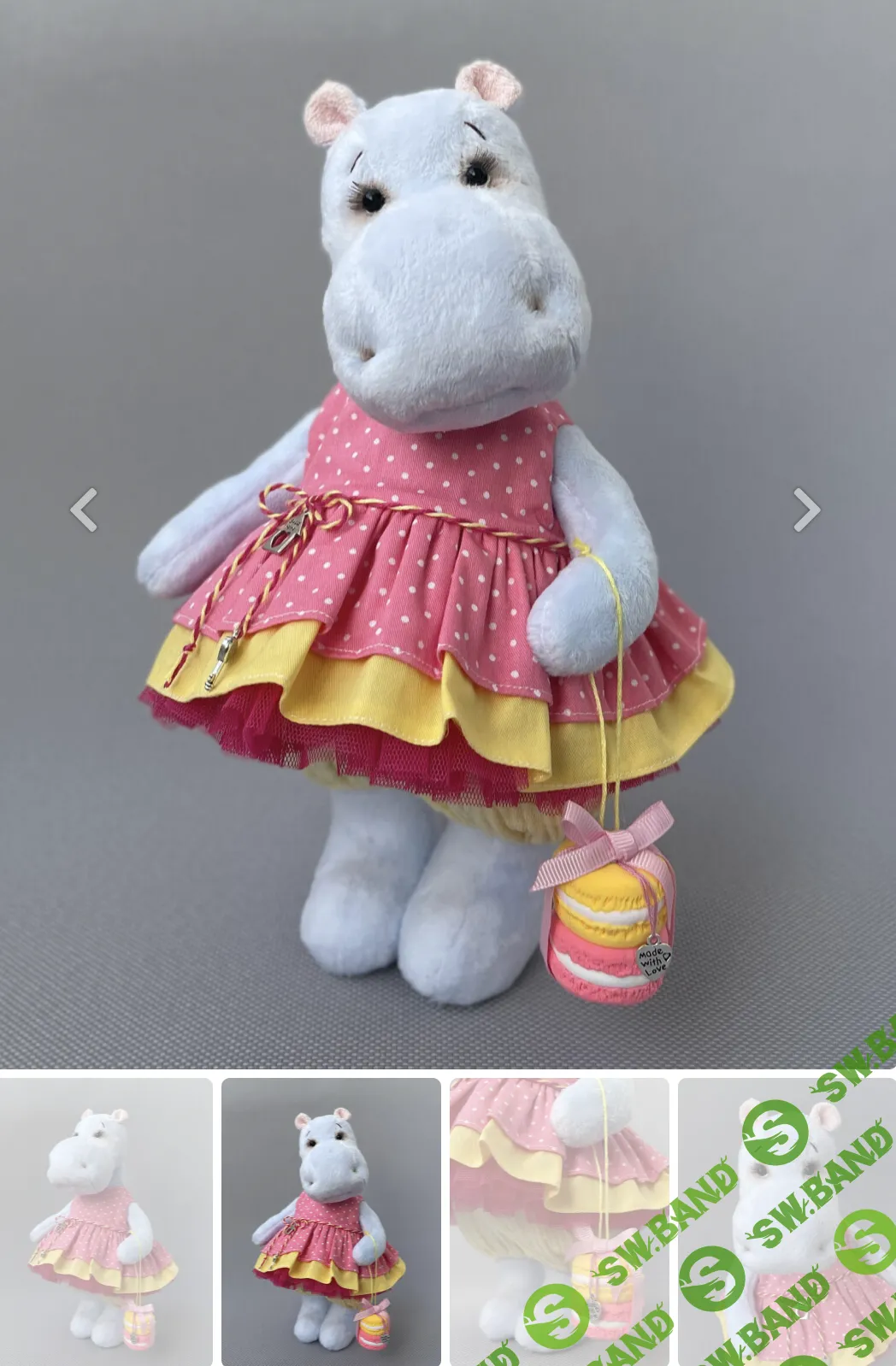Open the first faded hippo thumbnail
The width and height of the screenshot is (896, 1366).
(x=106, y=1221)
